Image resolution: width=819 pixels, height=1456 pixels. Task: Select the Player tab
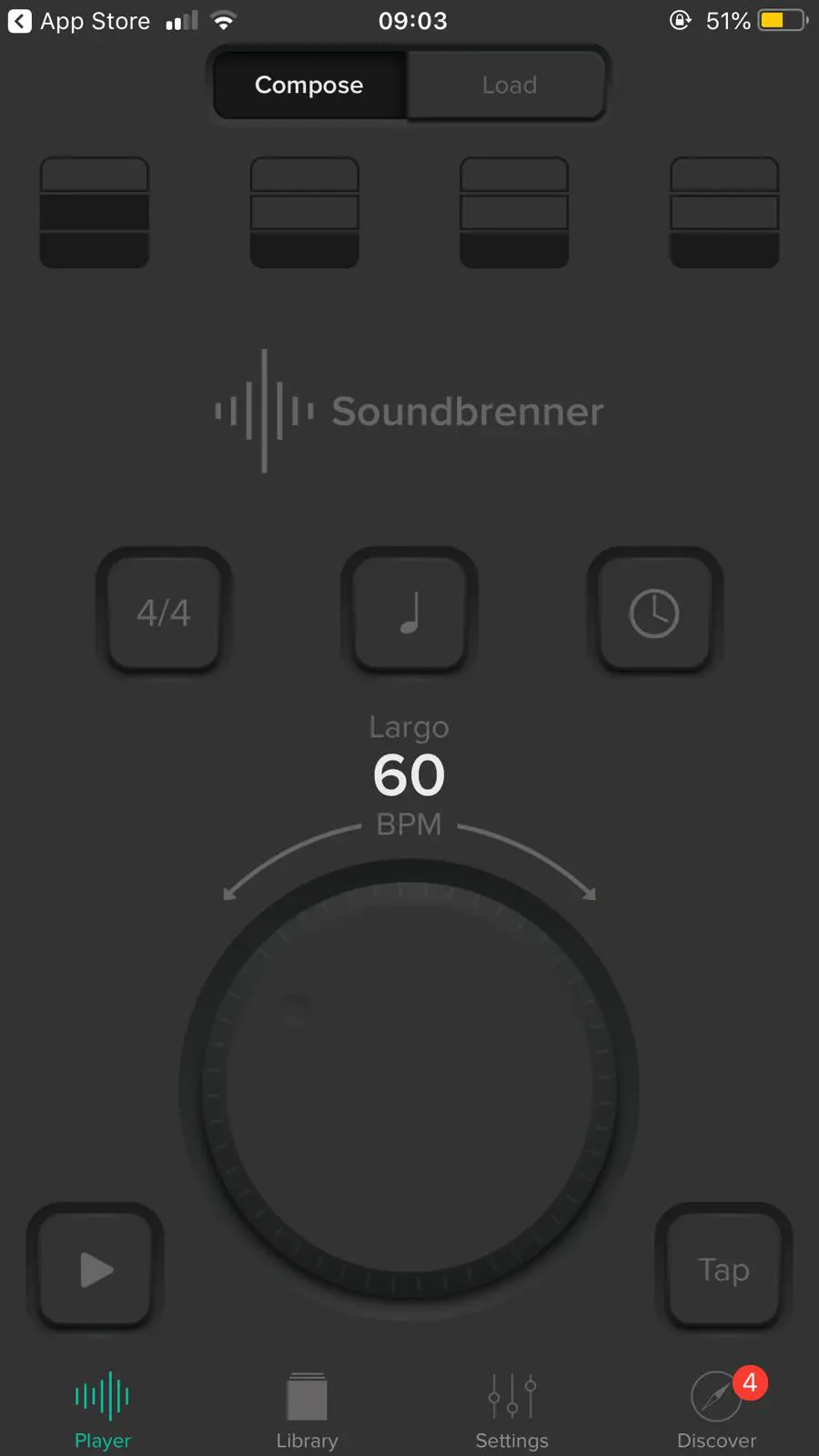coord(102,1410)
